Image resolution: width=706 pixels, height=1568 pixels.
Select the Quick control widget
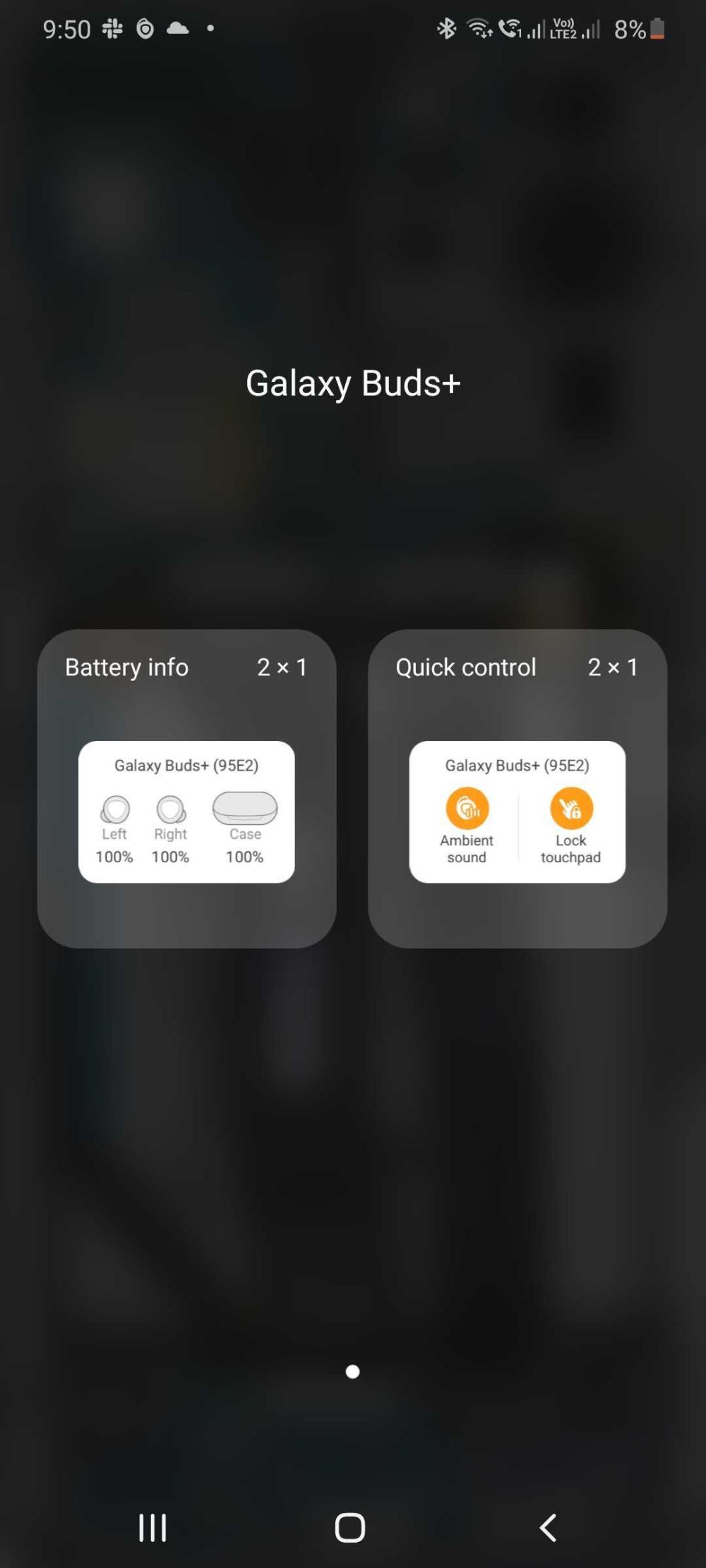(517, 788)
